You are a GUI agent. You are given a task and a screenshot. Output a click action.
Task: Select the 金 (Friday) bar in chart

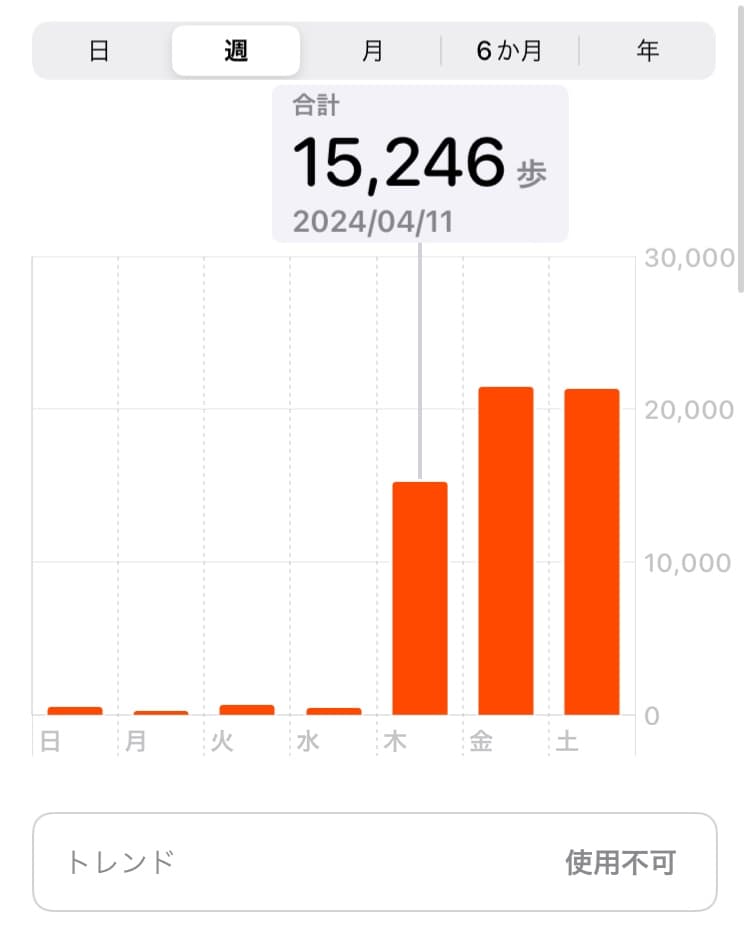[x=506, y=551]
